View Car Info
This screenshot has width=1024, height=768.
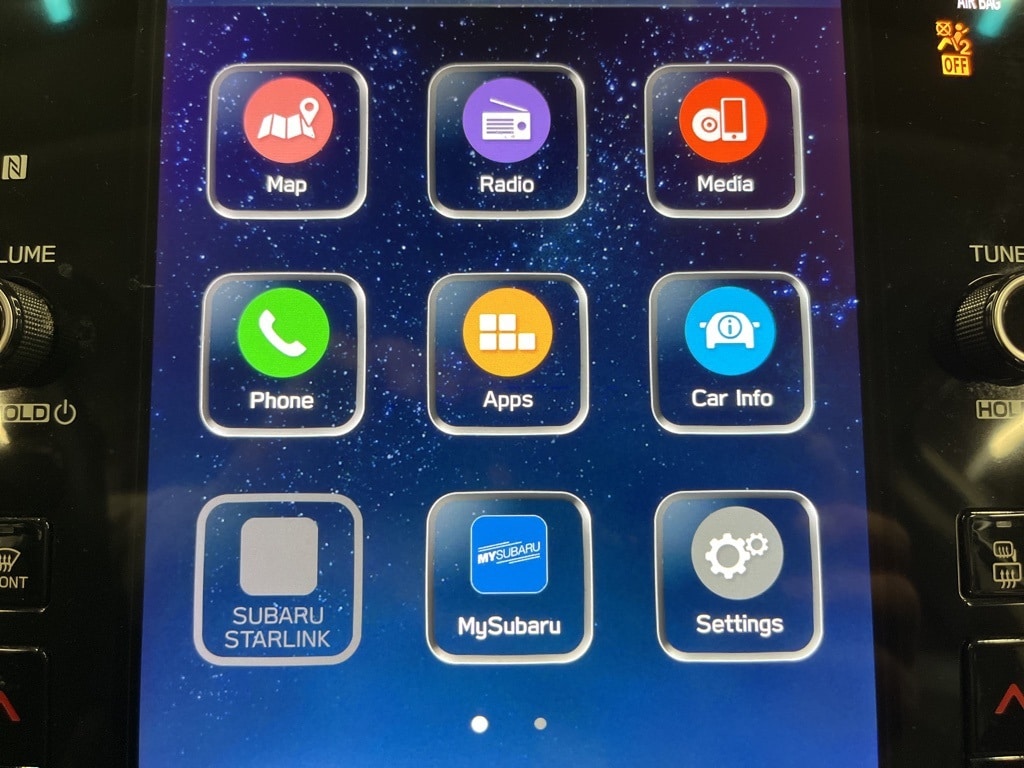click(731, 352)
